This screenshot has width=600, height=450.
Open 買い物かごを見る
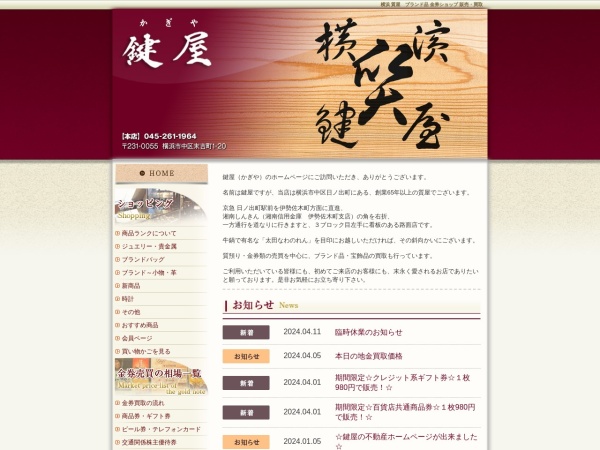[146, 351]
